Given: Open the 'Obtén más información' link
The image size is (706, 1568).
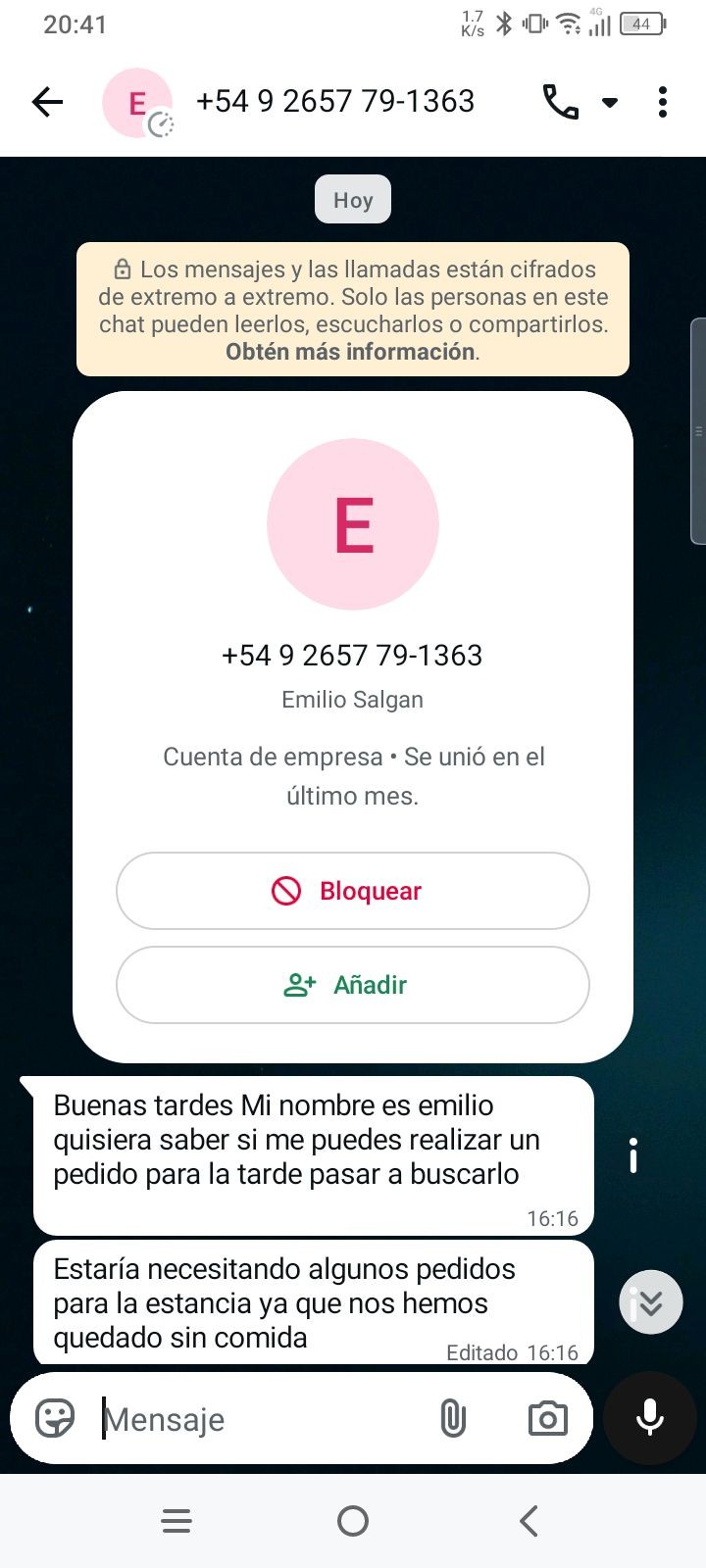Looking at the screenshot, I should click(349, 352).
